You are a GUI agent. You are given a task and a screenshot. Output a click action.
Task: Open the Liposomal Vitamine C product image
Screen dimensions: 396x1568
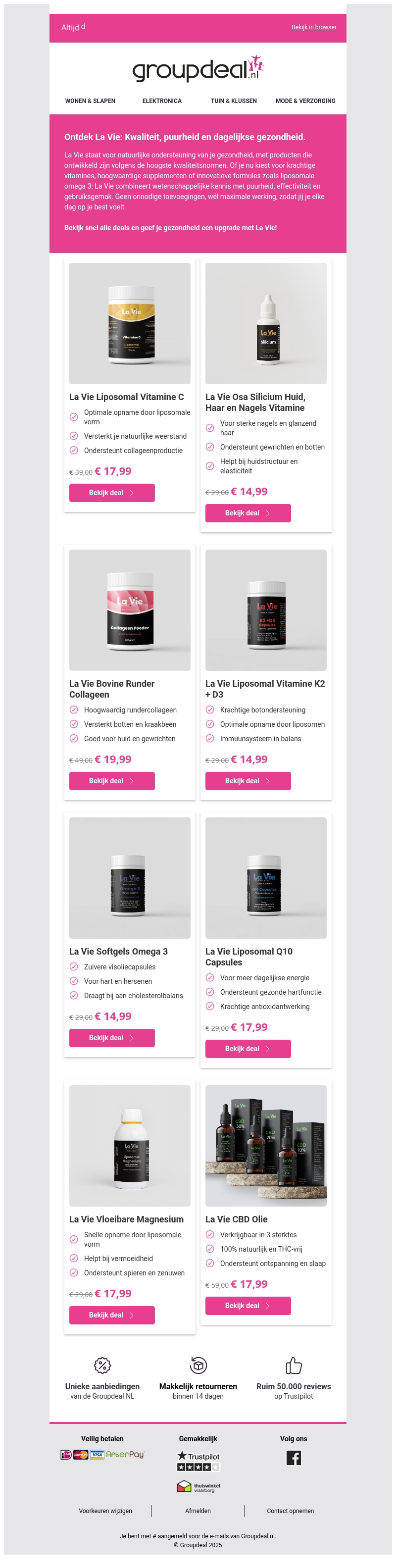(130, 323)
